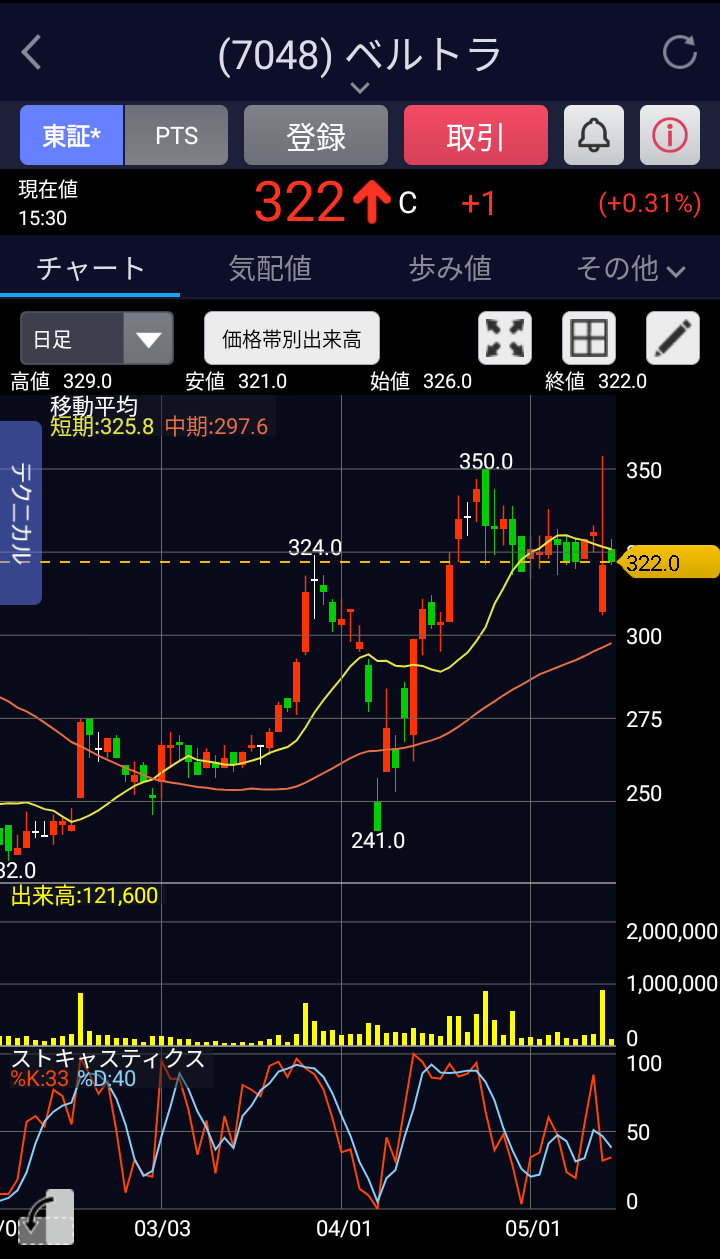Viewport: 720px width, 1259px height.
Task: Expand the その他 menu
Action: click(x=630, y=268)
